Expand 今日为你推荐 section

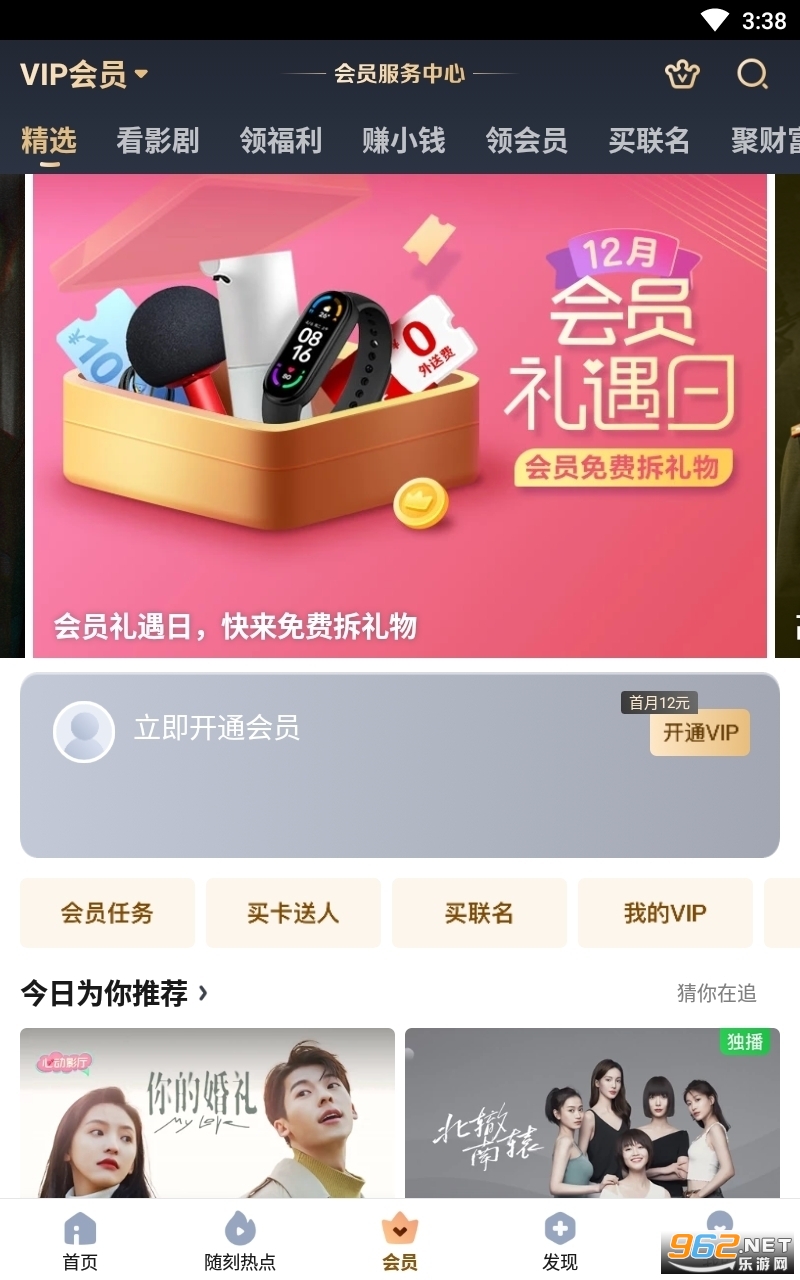(115, 993)
